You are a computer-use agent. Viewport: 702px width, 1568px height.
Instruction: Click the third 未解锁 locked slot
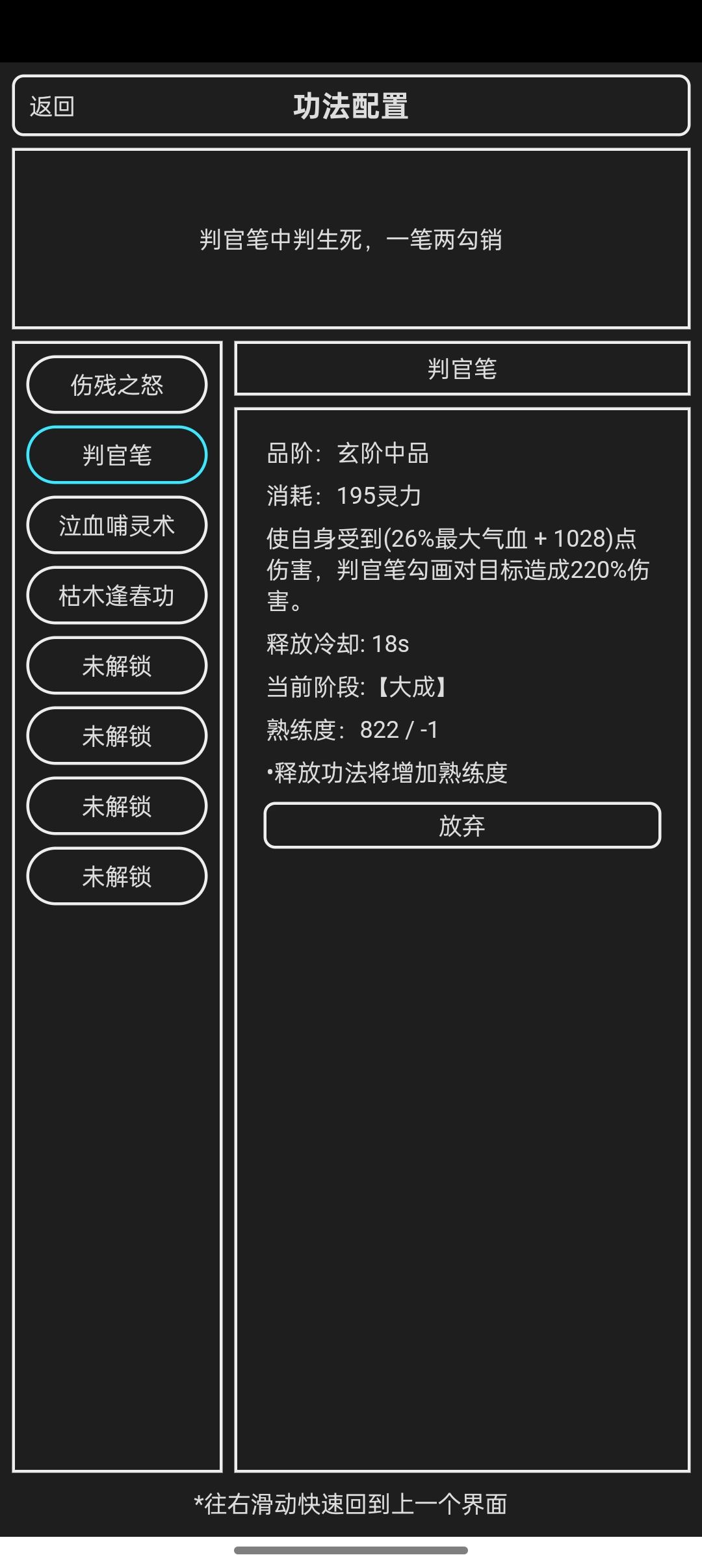pyautogui.click(x=117, y=805)
